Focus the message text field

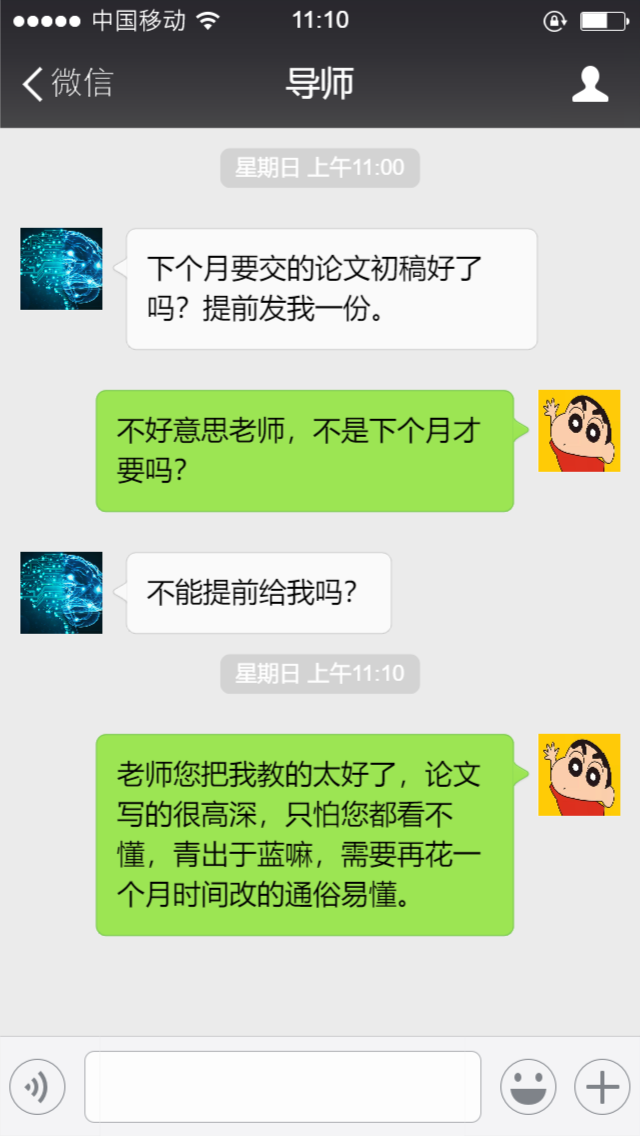click(282, 1086)
